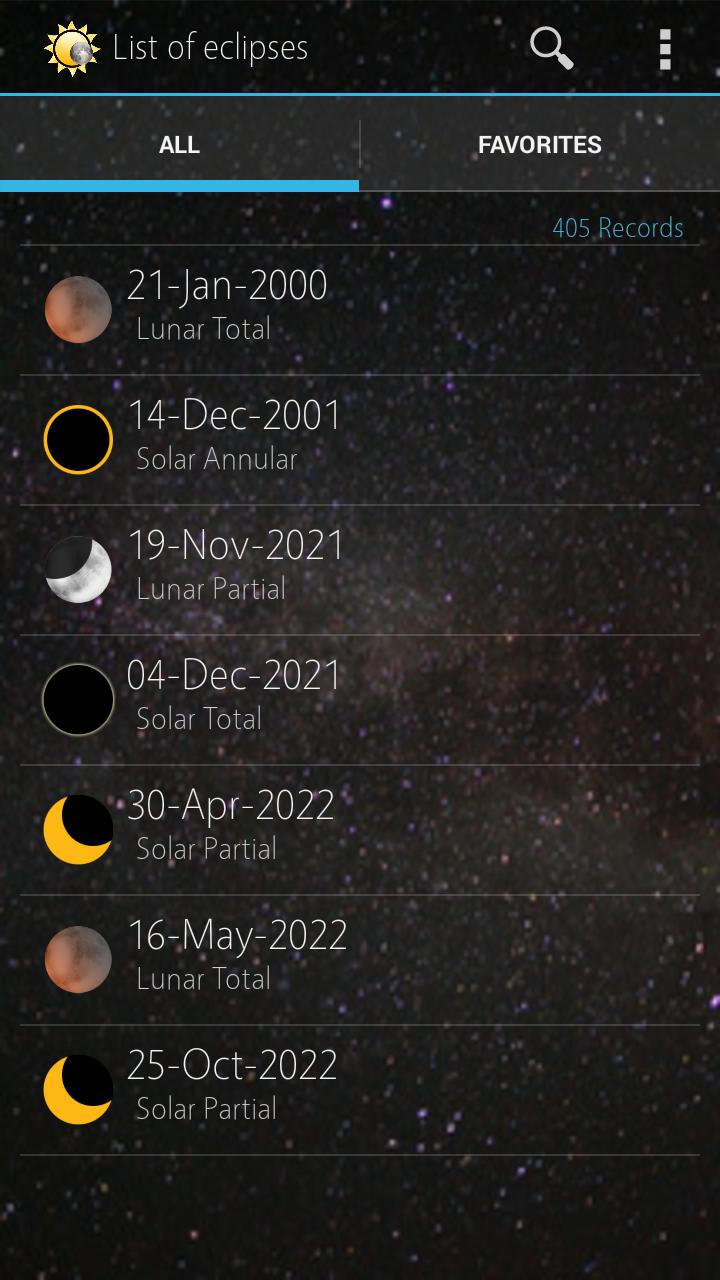Open the search magnifier icon
This screenshot has height=1280, width=720.
551,48
